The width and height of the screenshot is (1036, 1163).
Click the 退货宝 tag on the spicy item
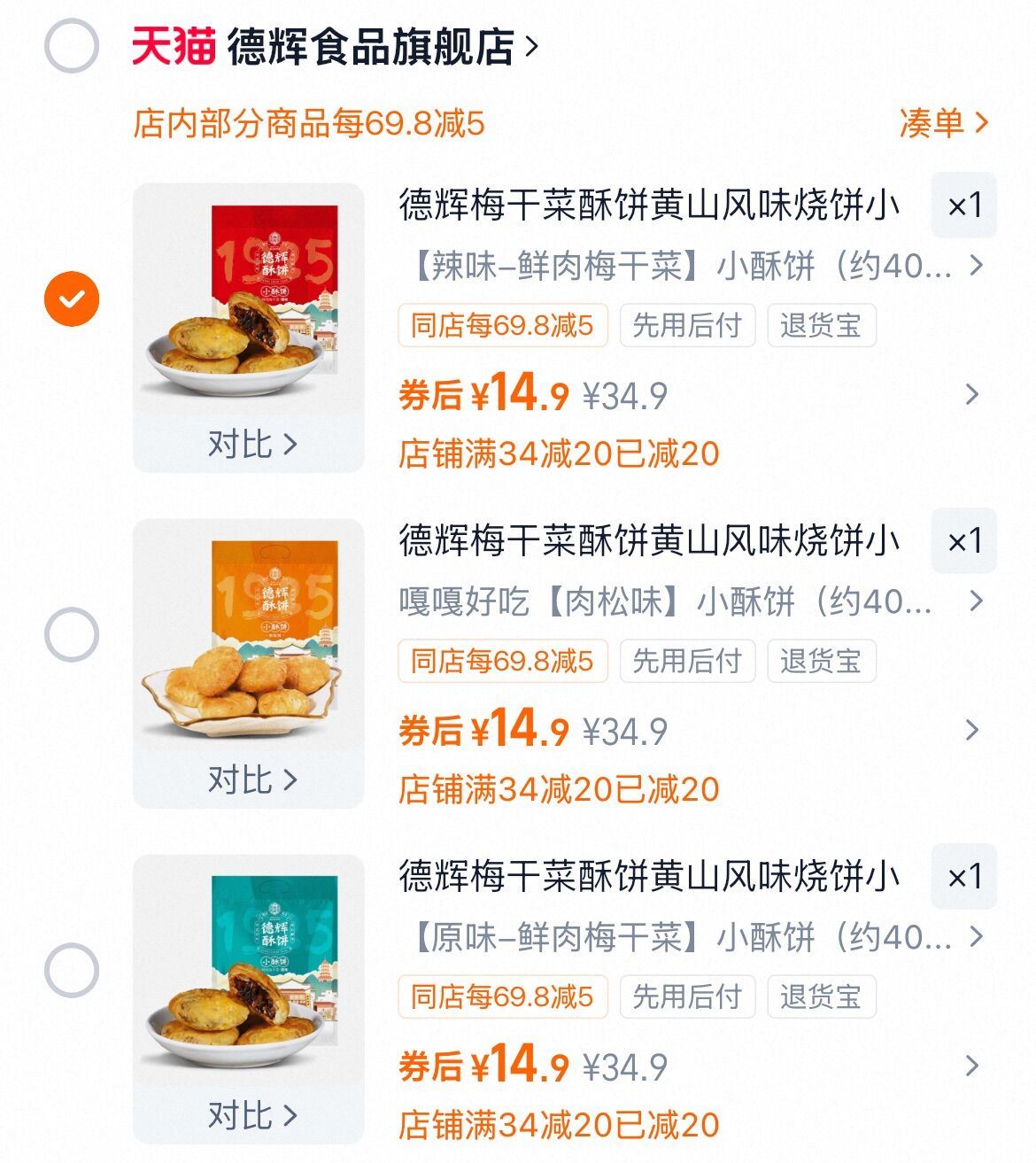click(x=823, y=328)
